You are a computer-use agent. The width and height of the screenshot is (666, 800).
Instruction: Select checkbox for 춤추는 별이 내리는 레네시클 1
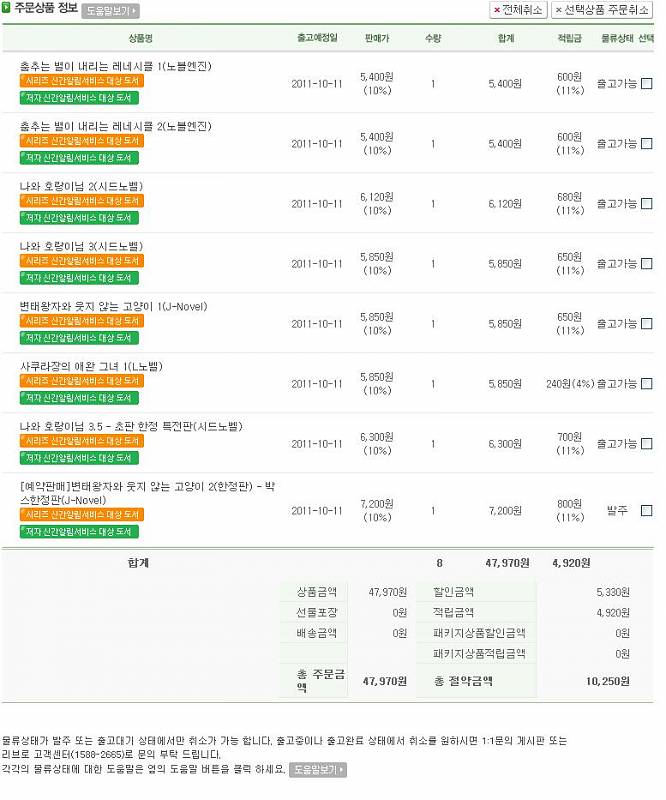click(647, 84)
